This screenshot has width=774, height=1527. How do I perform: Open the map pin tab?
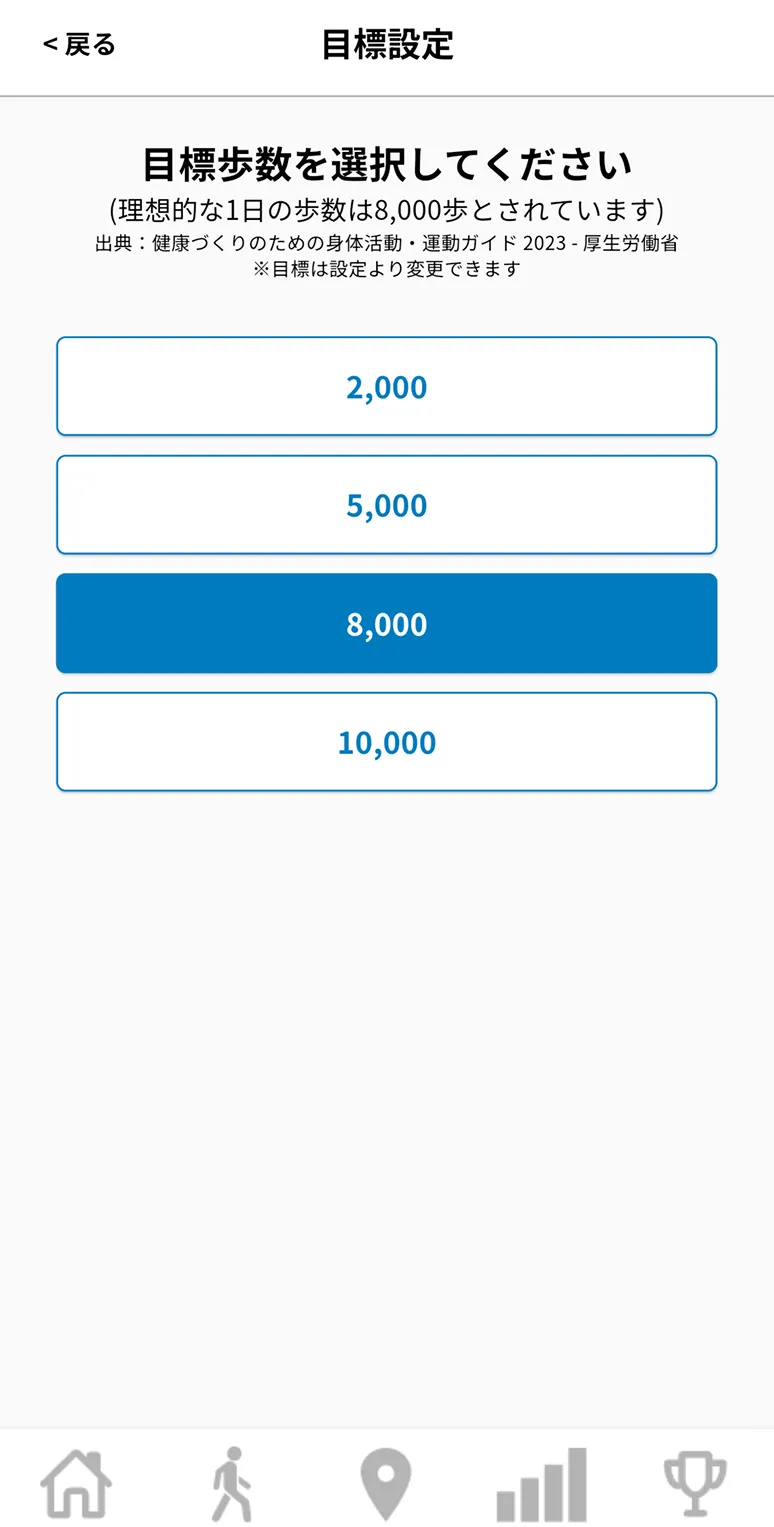pyautogui.click(x=386, y=1485)
